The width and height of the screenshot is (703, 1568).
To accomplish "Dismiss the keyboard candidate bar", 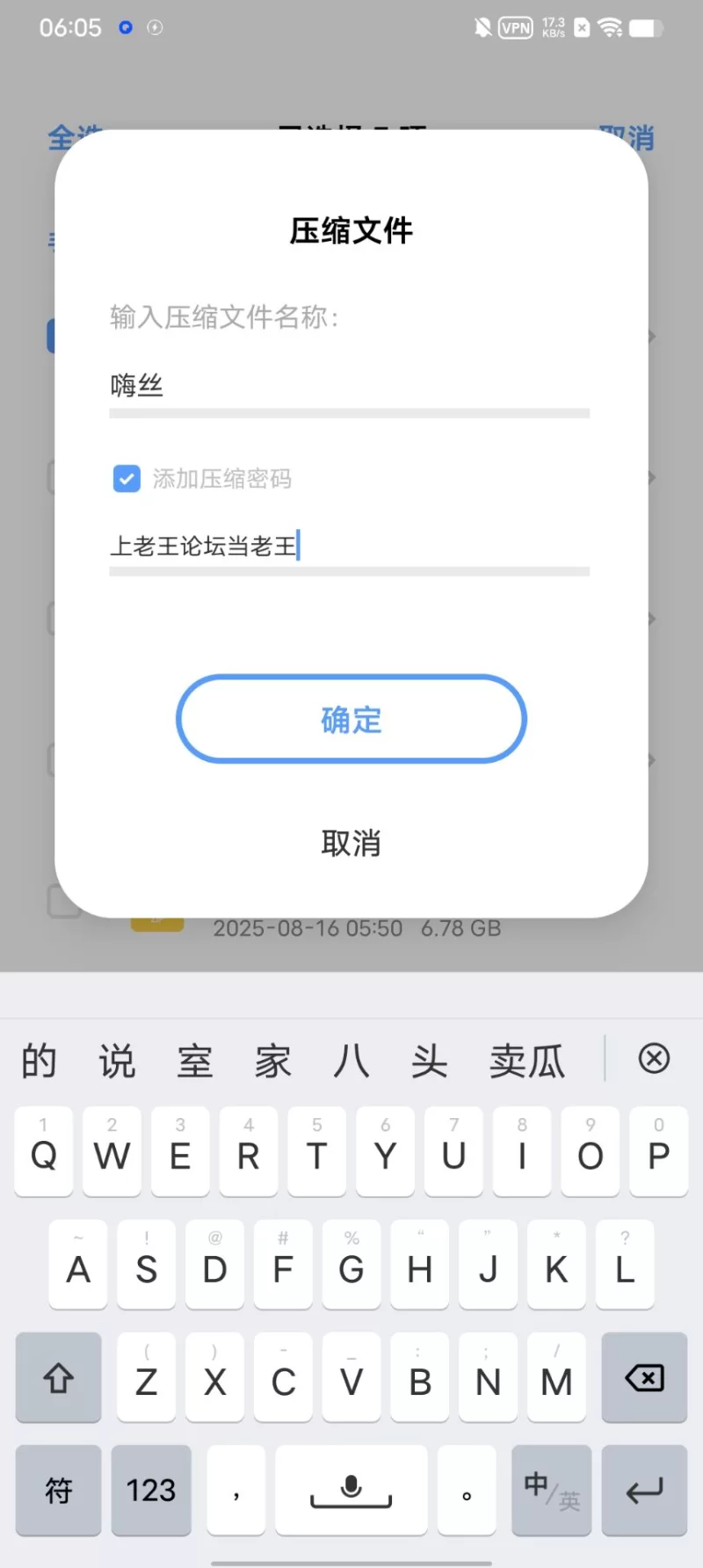I will pos(654,1059).
